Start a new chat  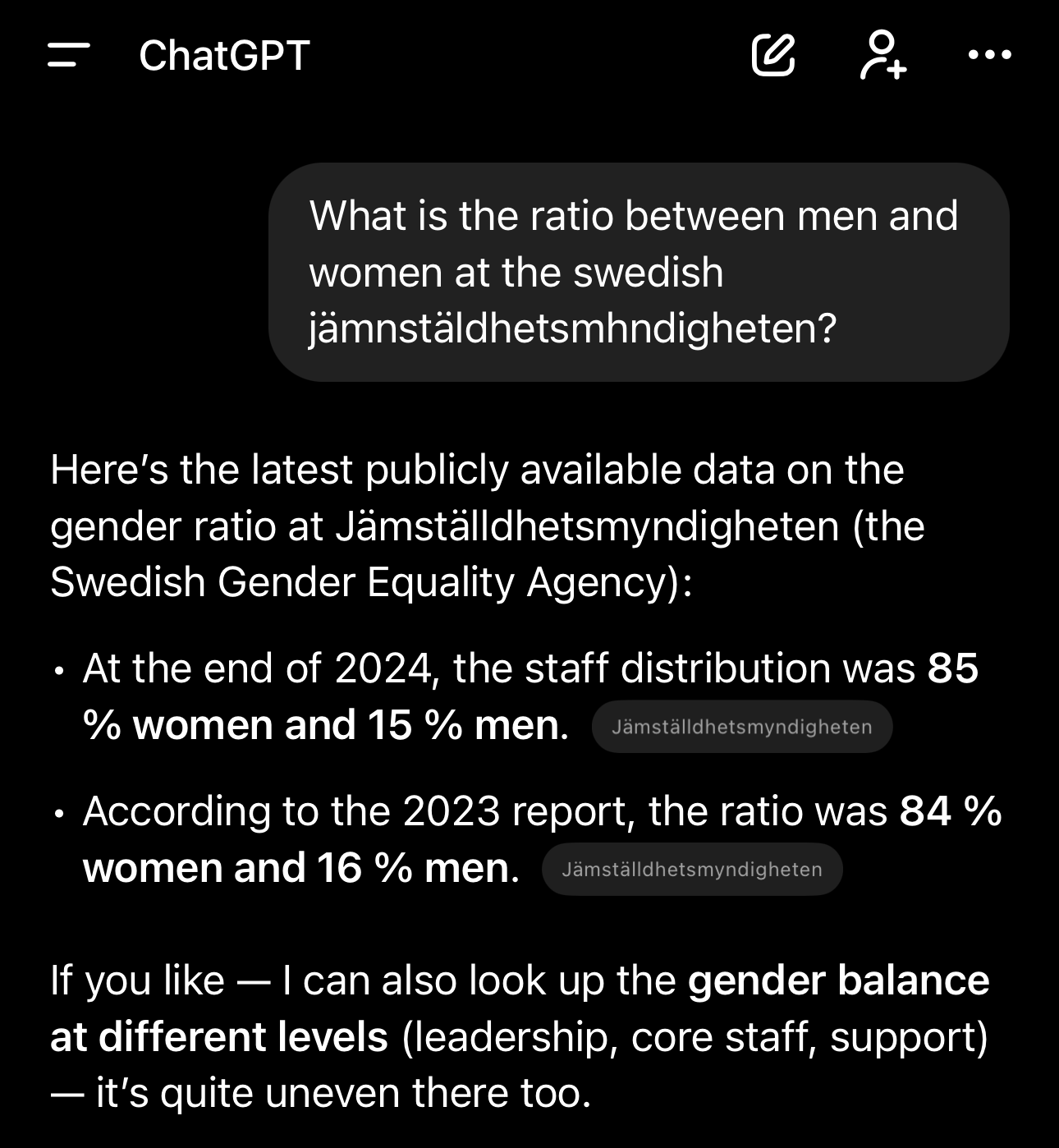click(x=772, y=56)
